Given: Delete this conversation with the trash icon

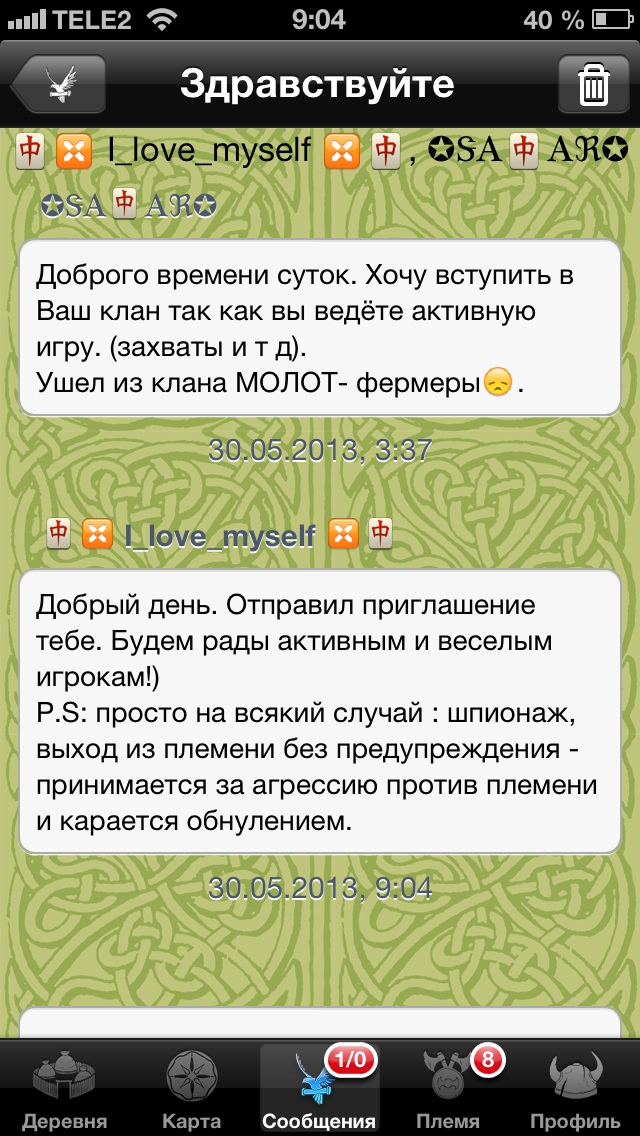Looking at the screenshot, I should click(592, 85).
